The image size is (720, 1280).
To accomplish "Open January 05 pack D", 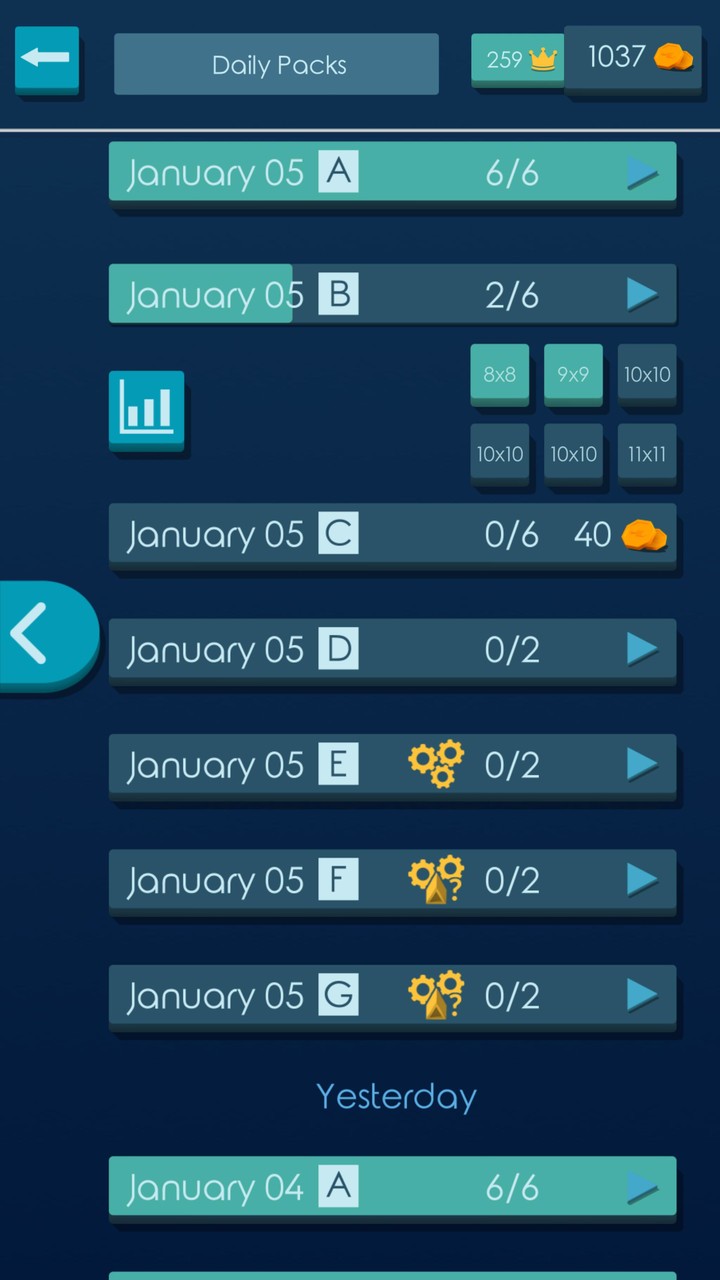I will (x=392, y=650).
